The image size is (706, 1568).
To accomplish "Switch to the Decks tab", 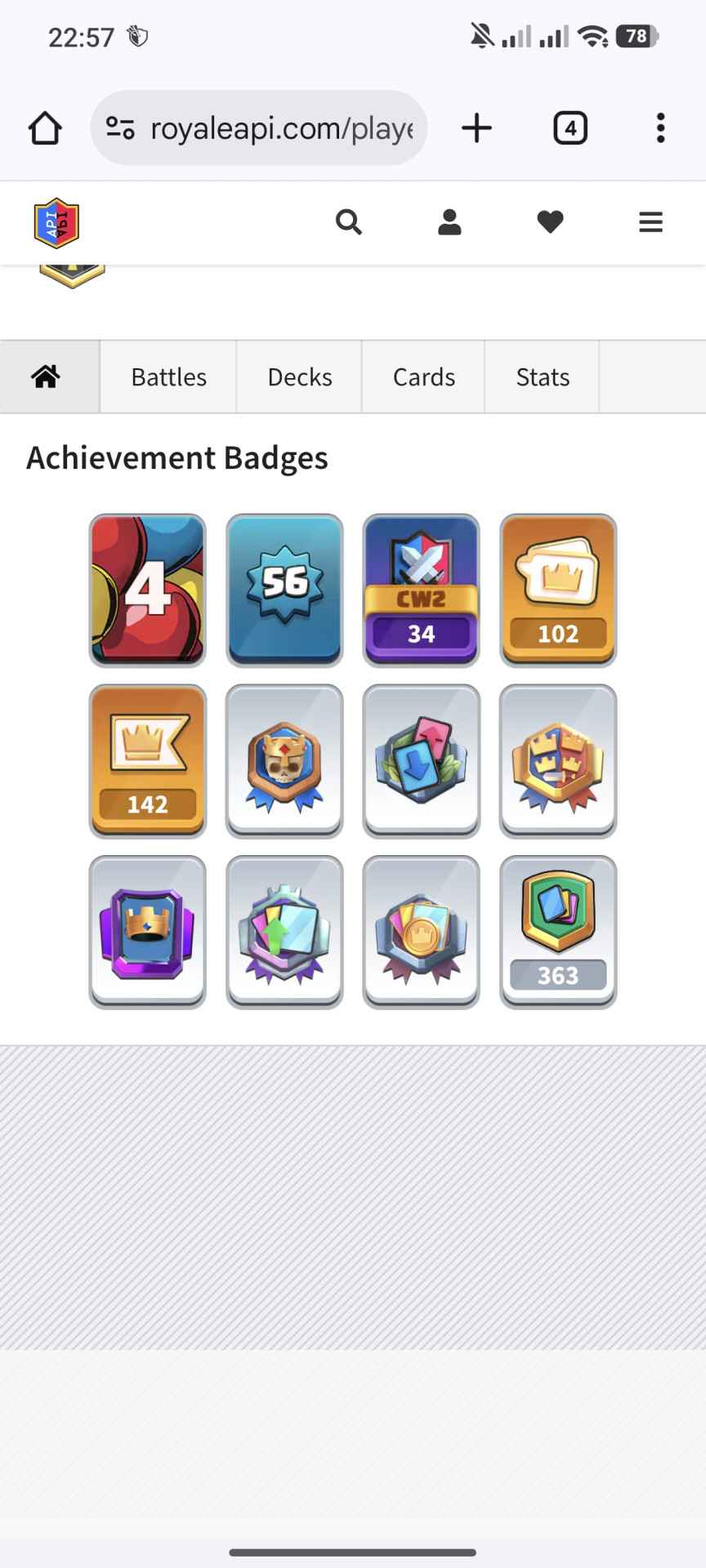I will (299, 376).
